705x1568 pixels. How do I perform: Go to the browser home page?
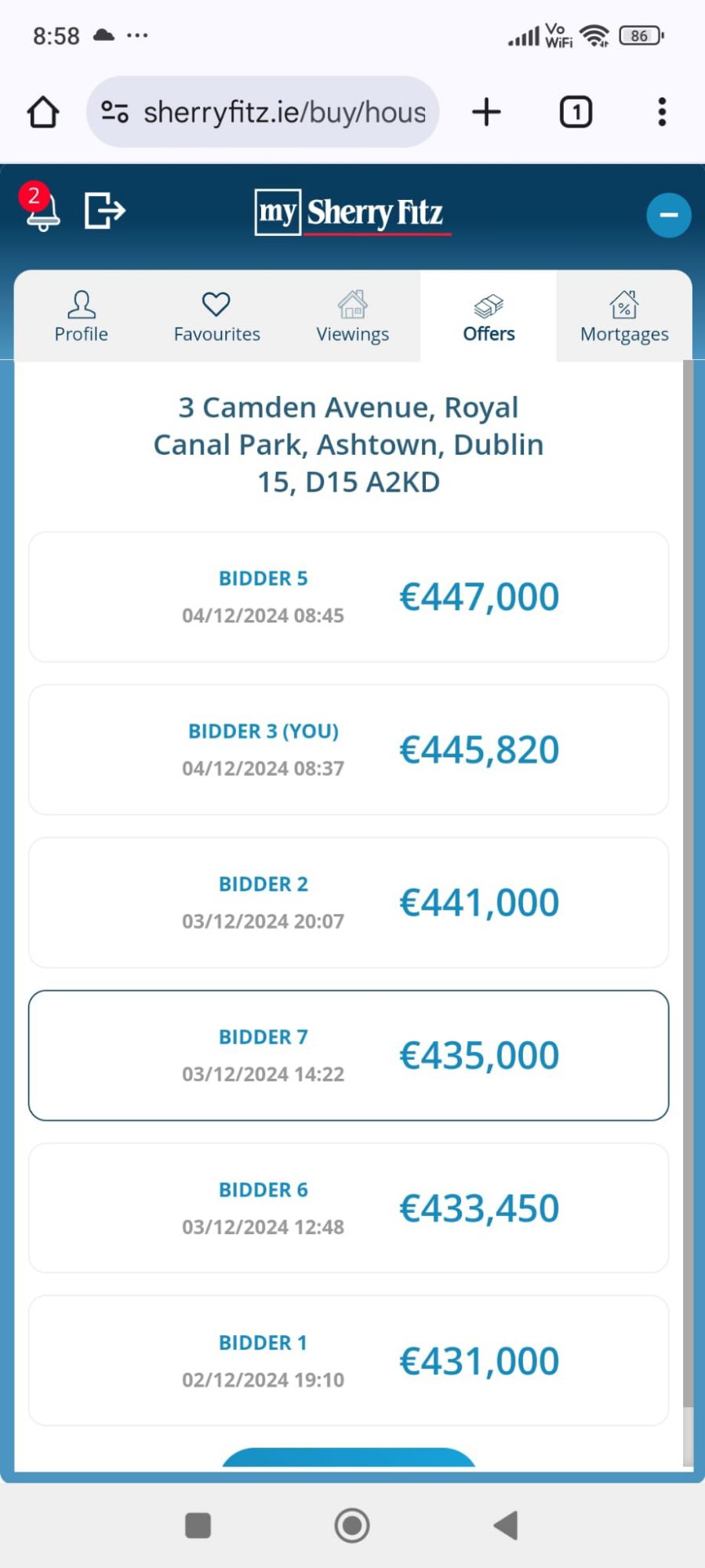coord(43,112)
